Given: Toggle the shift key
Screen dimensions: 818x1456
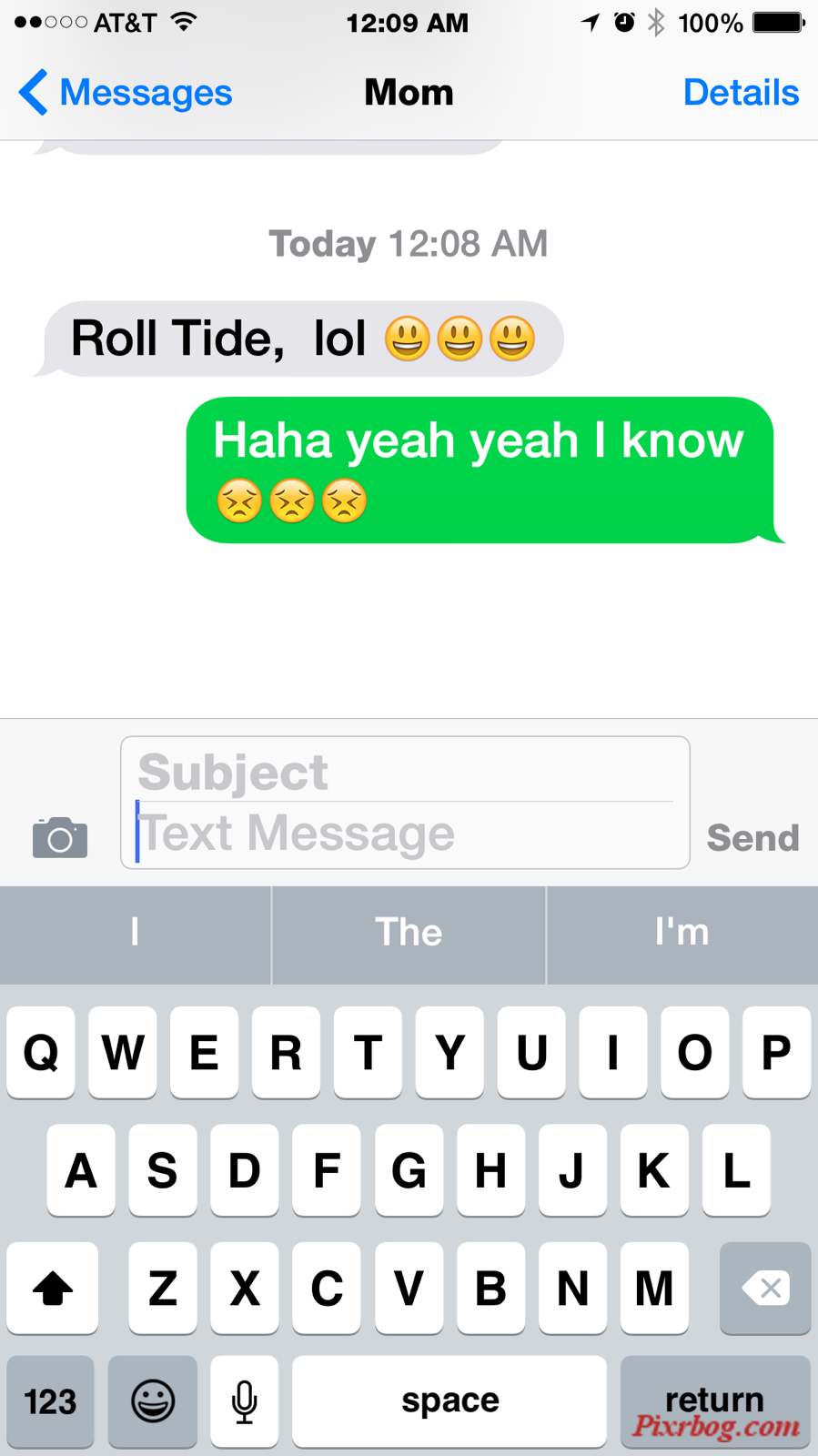Looking at the screenshot, I should tap(53, 1288).
